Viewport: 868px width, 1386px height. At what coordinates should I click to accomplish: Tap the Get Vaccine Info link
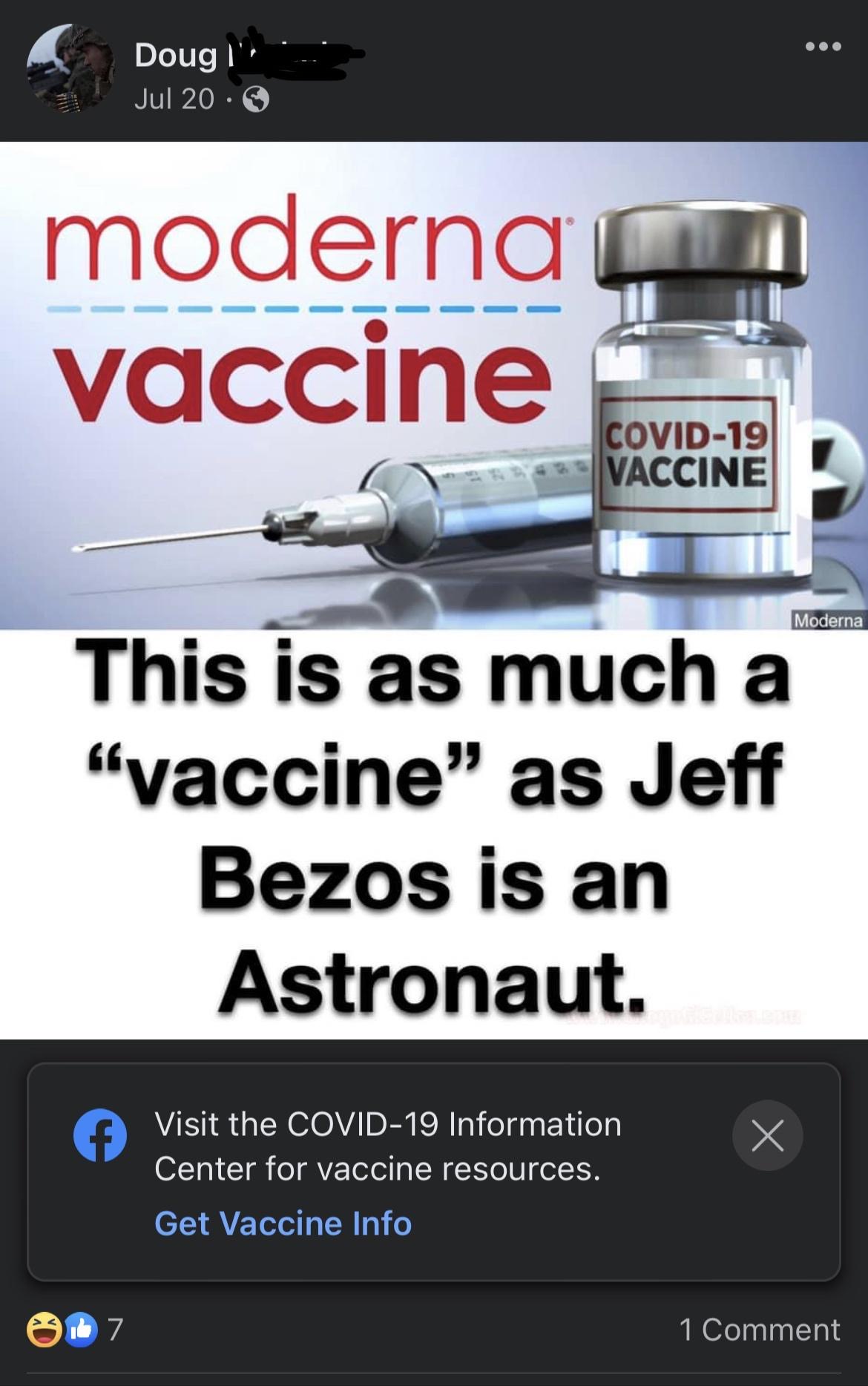pos(283,1224)
